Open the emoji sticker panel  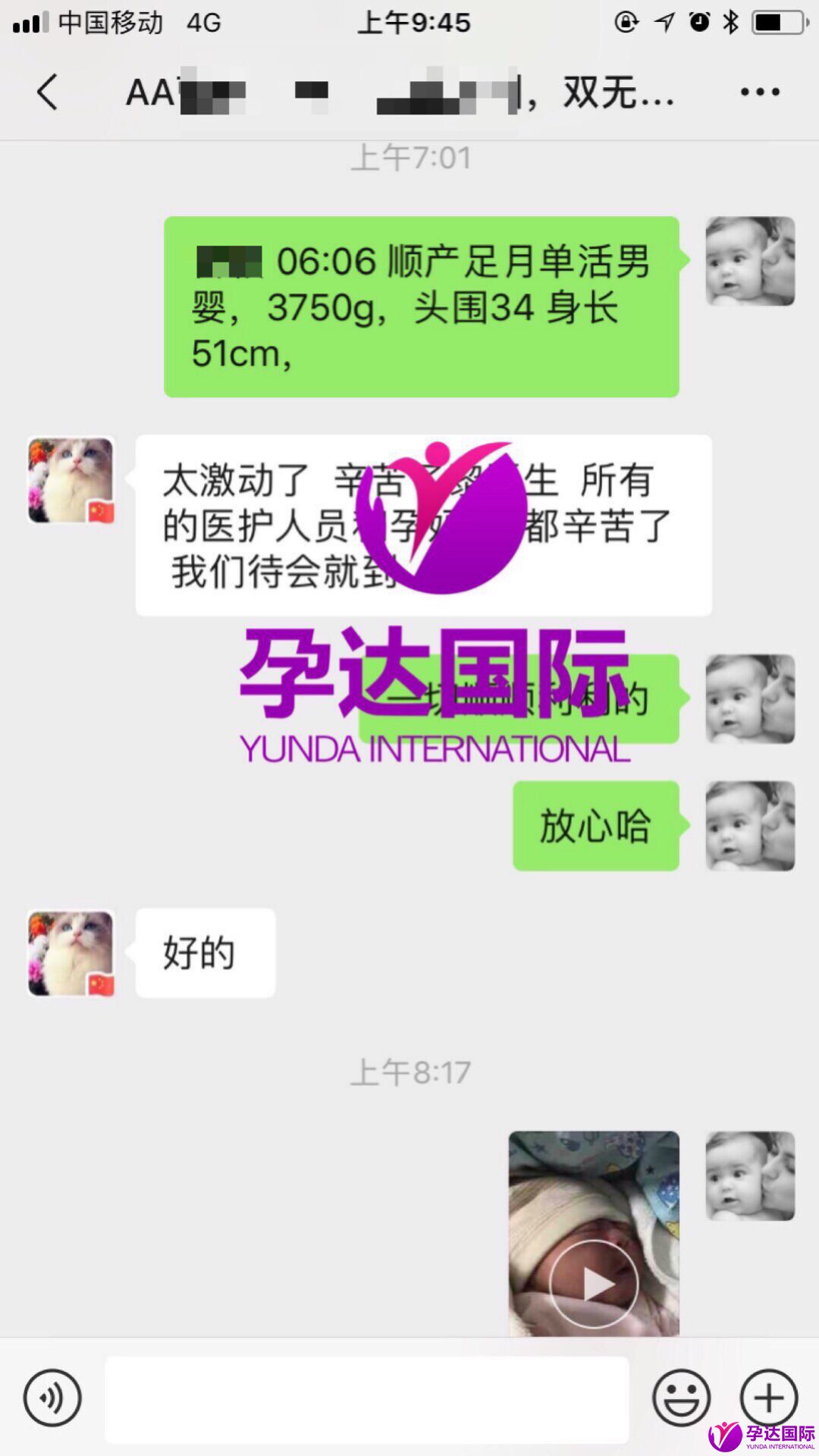tap(681, 1398)
